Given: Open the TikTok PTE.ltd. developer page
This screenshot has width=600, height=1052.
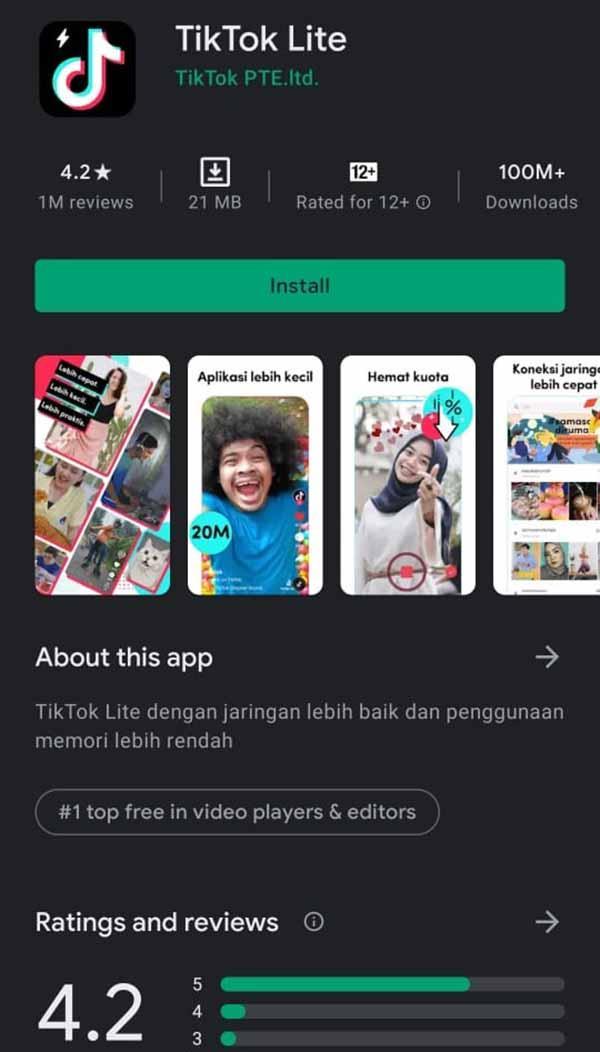Looking at the screenshot, I should coord(246,77).
